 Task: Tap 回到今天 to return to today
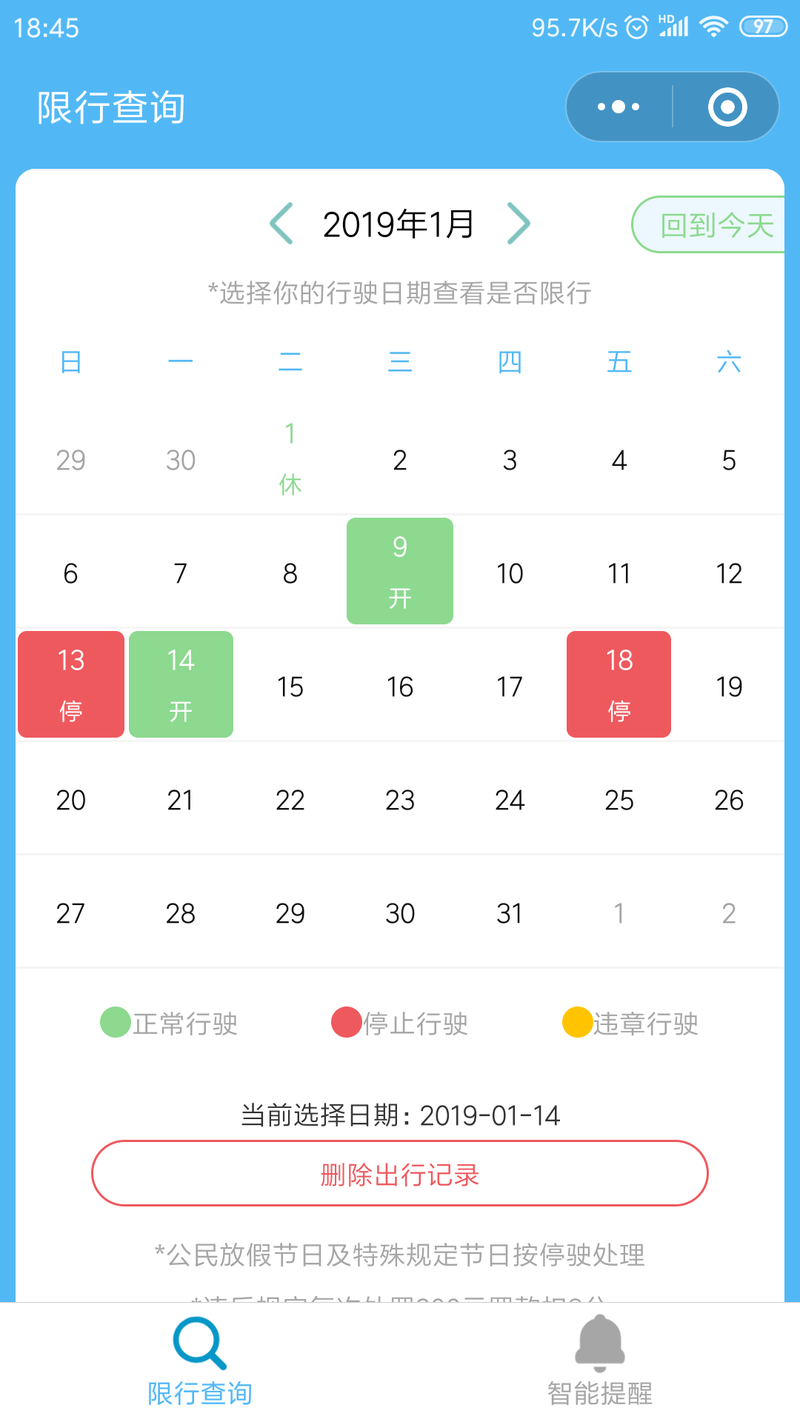click(x=710, y=225)
